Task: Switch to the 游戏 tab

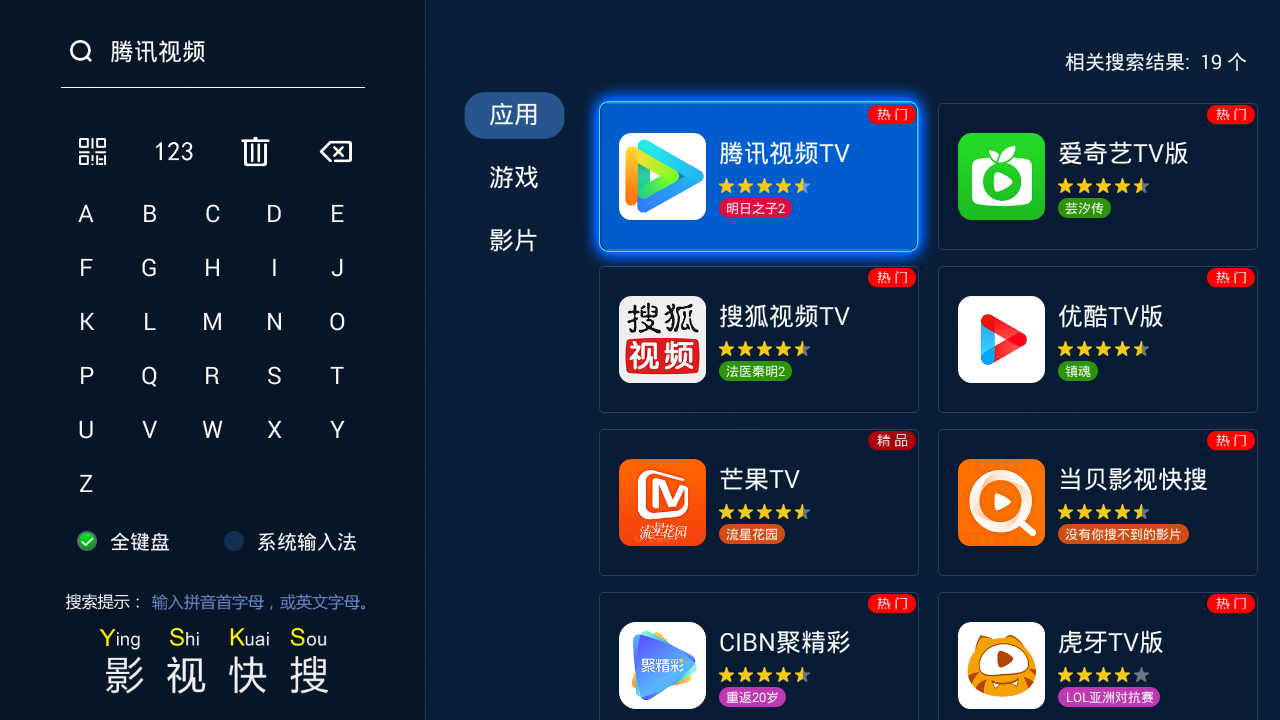Action: point(514,178)
